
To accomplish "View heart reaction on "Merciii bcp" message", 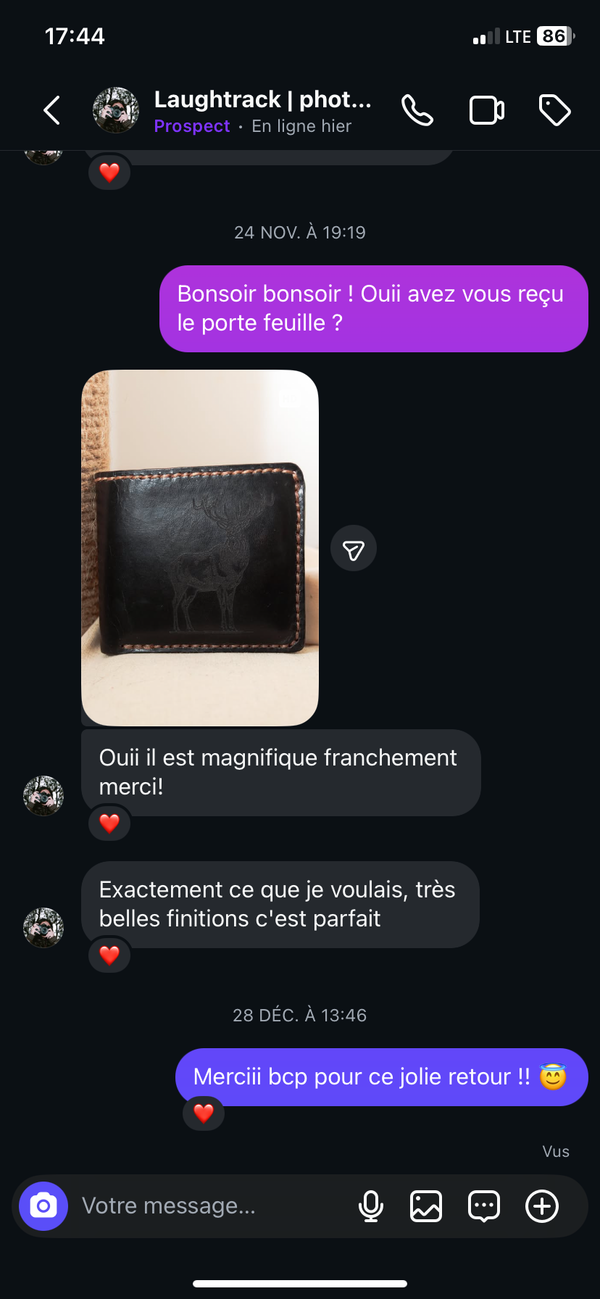I will click(203, 1113).
